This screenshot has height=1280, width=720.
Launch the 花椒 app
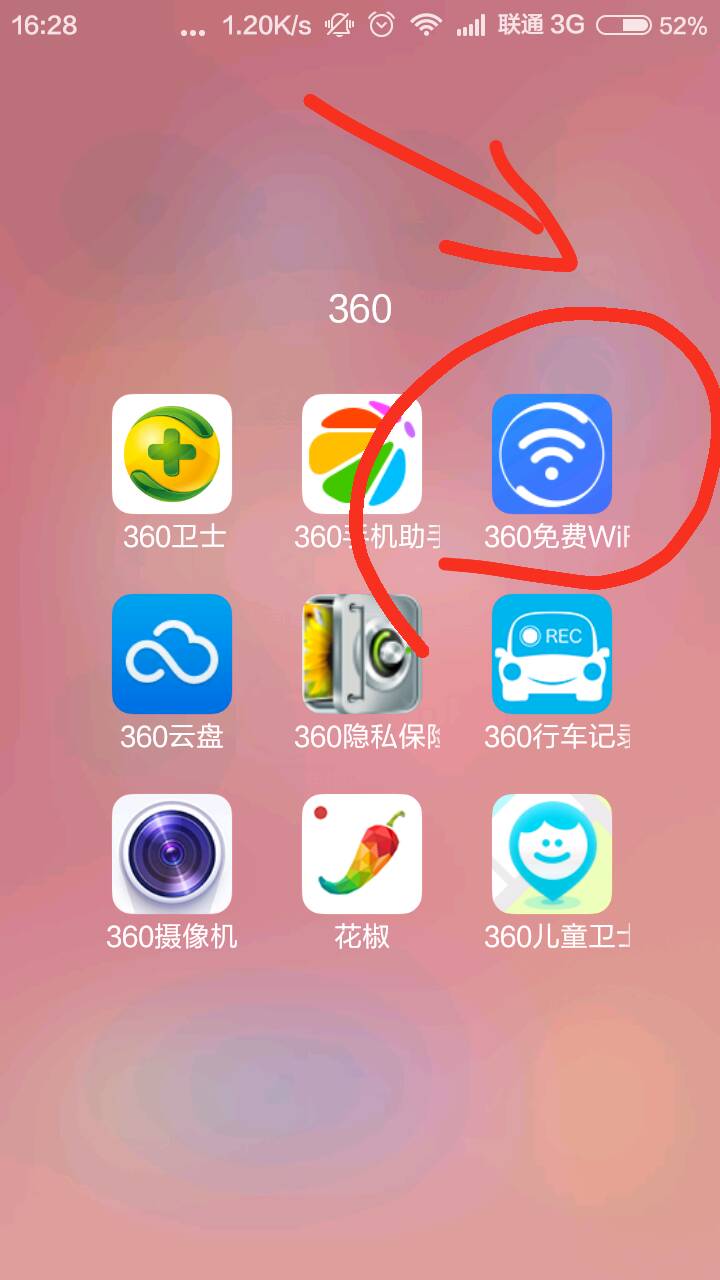[x=362, y=854]
